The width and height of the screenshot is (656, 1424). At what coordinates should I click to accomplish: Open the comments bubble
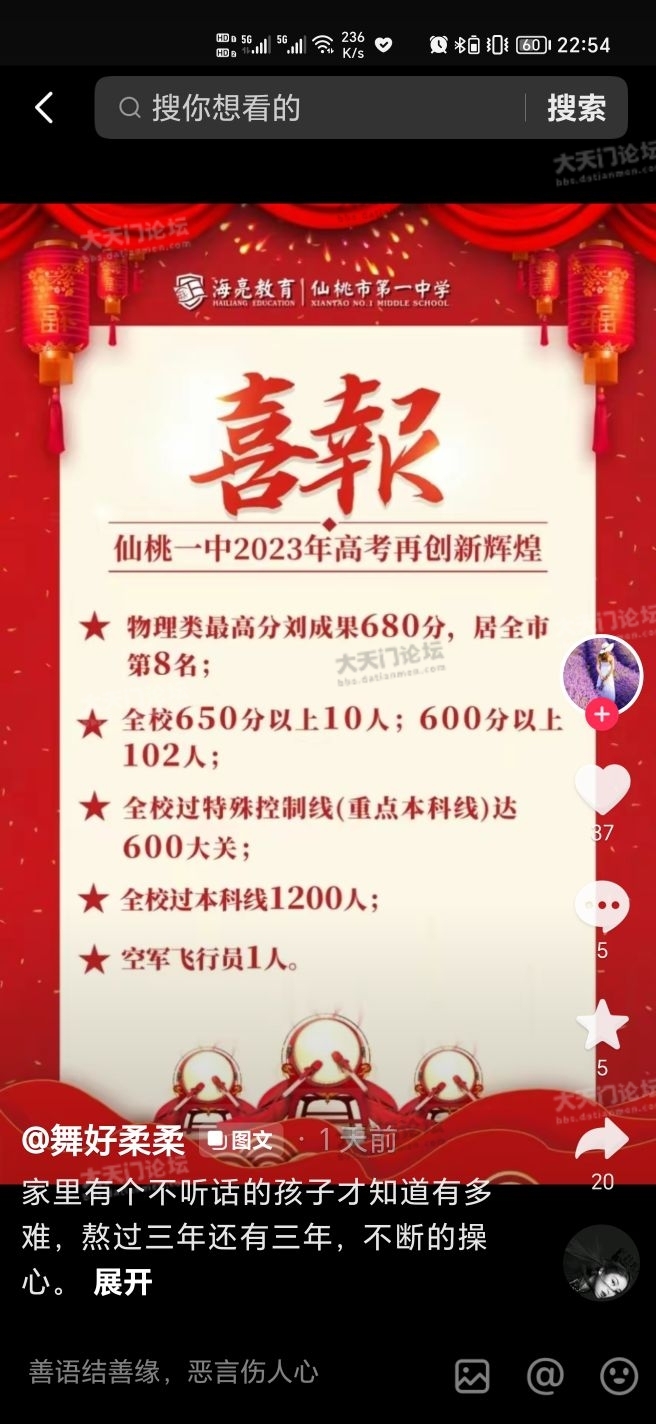point(602,908)
